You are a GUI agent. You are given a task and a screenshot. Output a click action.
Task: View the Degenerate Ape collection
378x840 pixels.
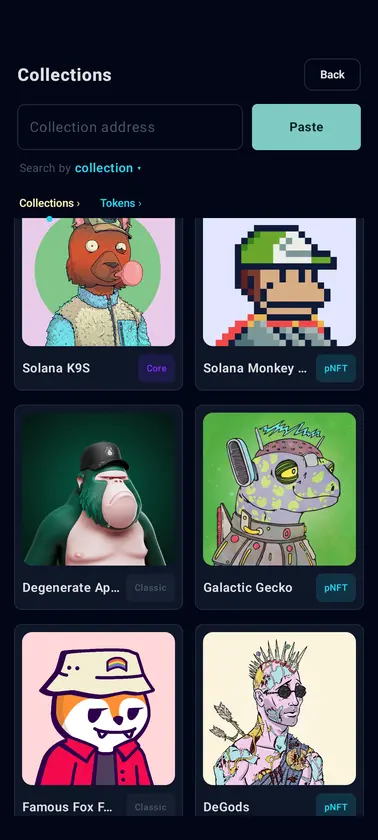(x=99, y=507)
